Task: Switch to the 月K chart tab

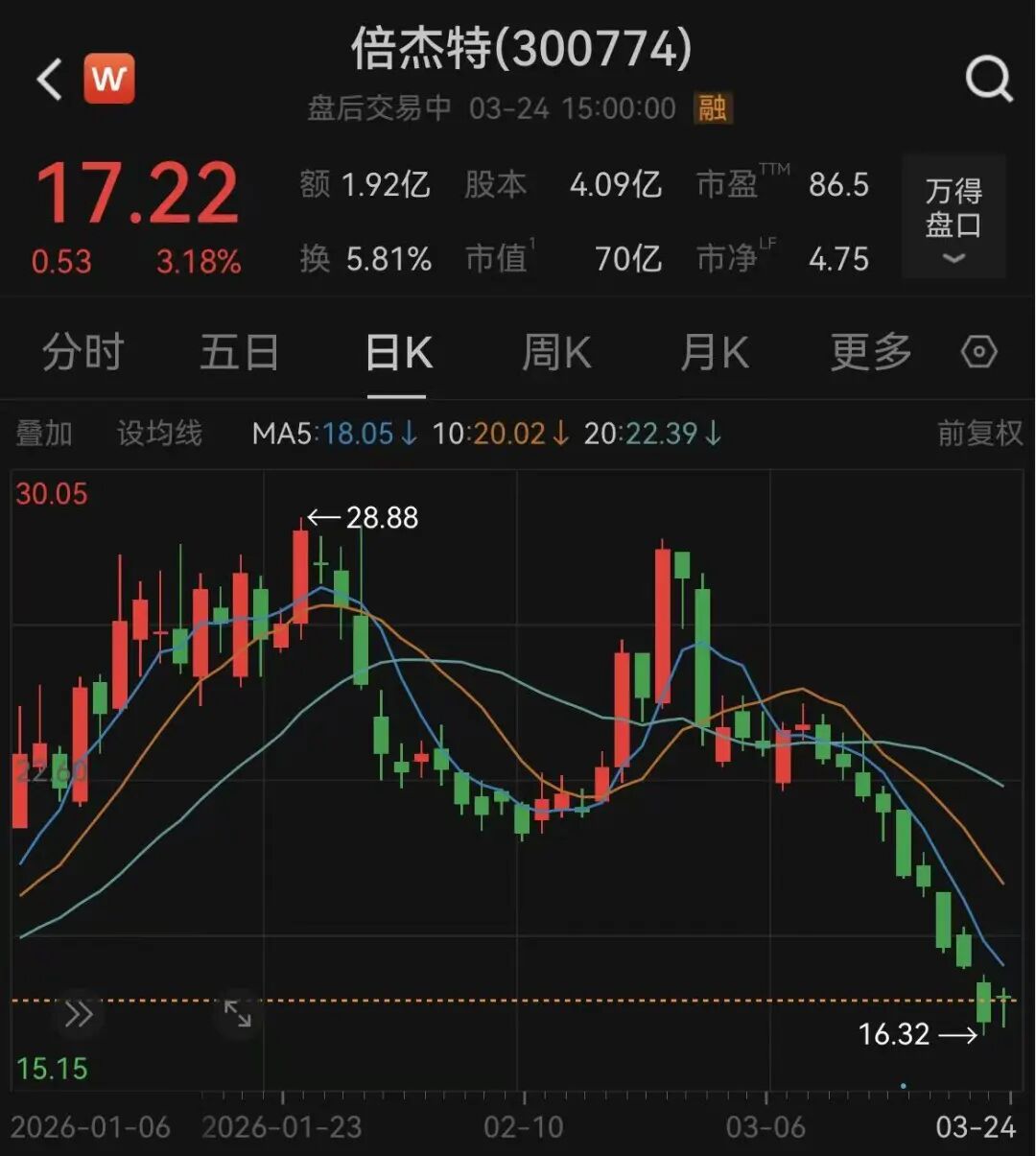Action: [x=714, y=352]
